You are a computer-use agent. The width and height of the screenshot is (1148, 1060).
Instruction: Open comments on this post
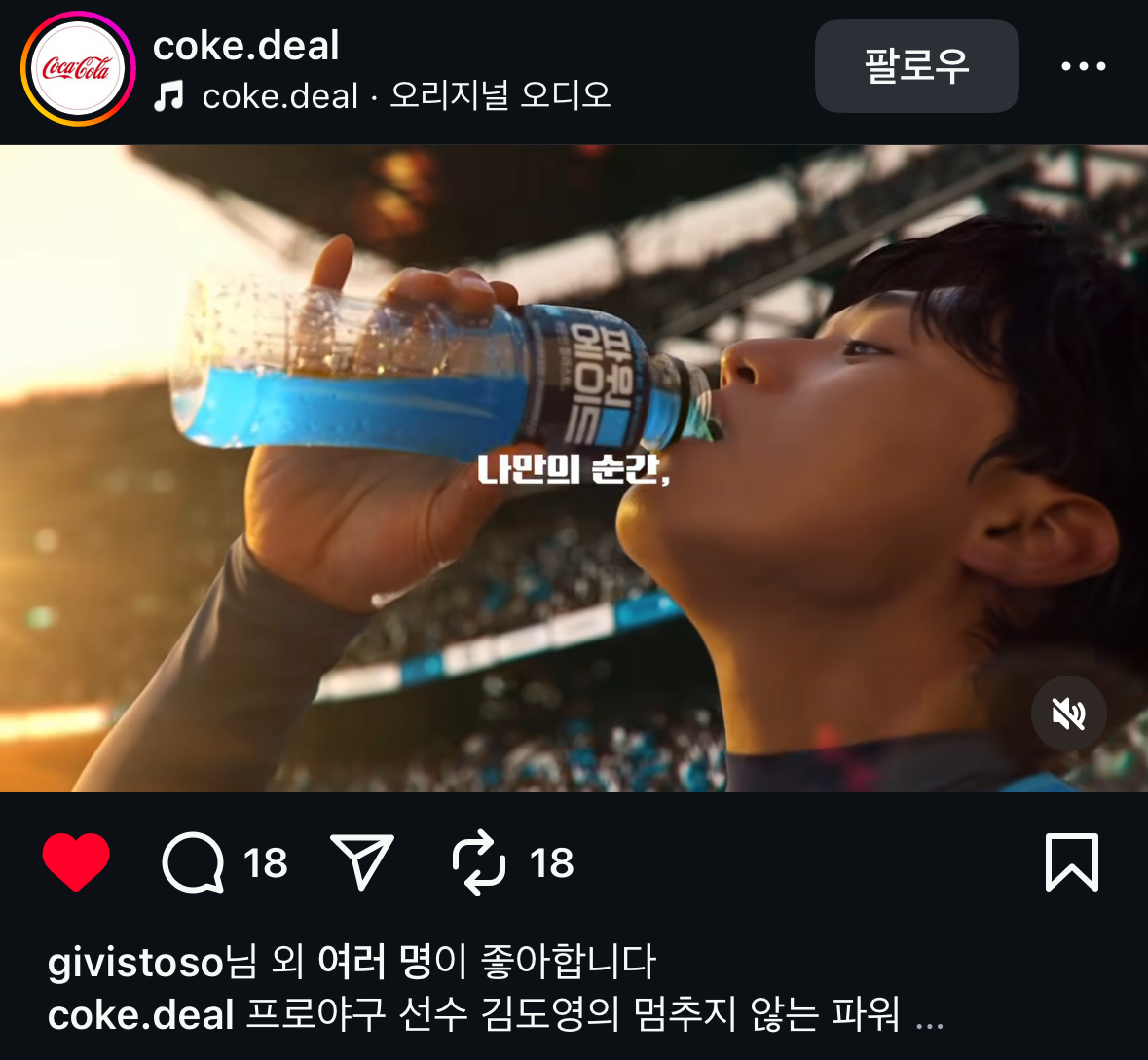coord(193,862)
